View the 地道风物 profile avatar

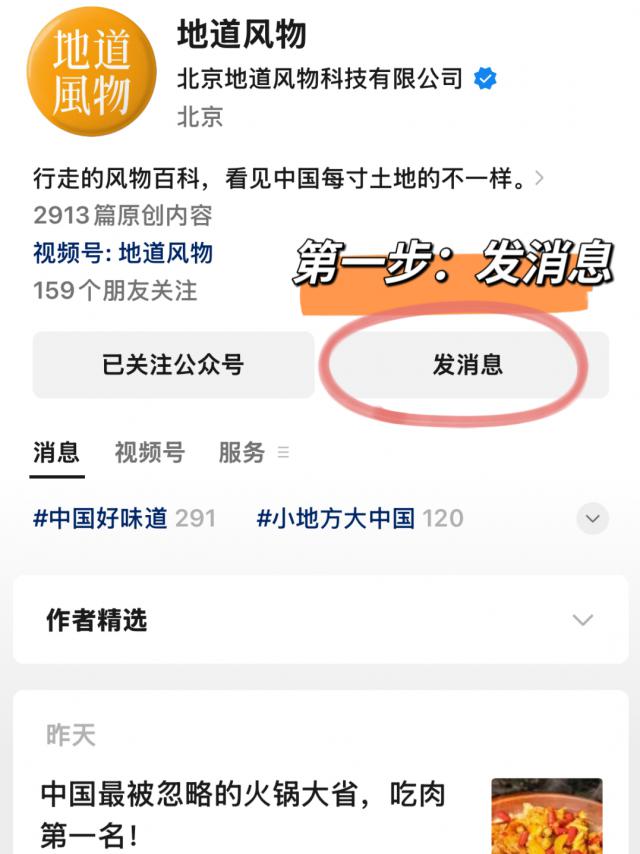[92, 70]
